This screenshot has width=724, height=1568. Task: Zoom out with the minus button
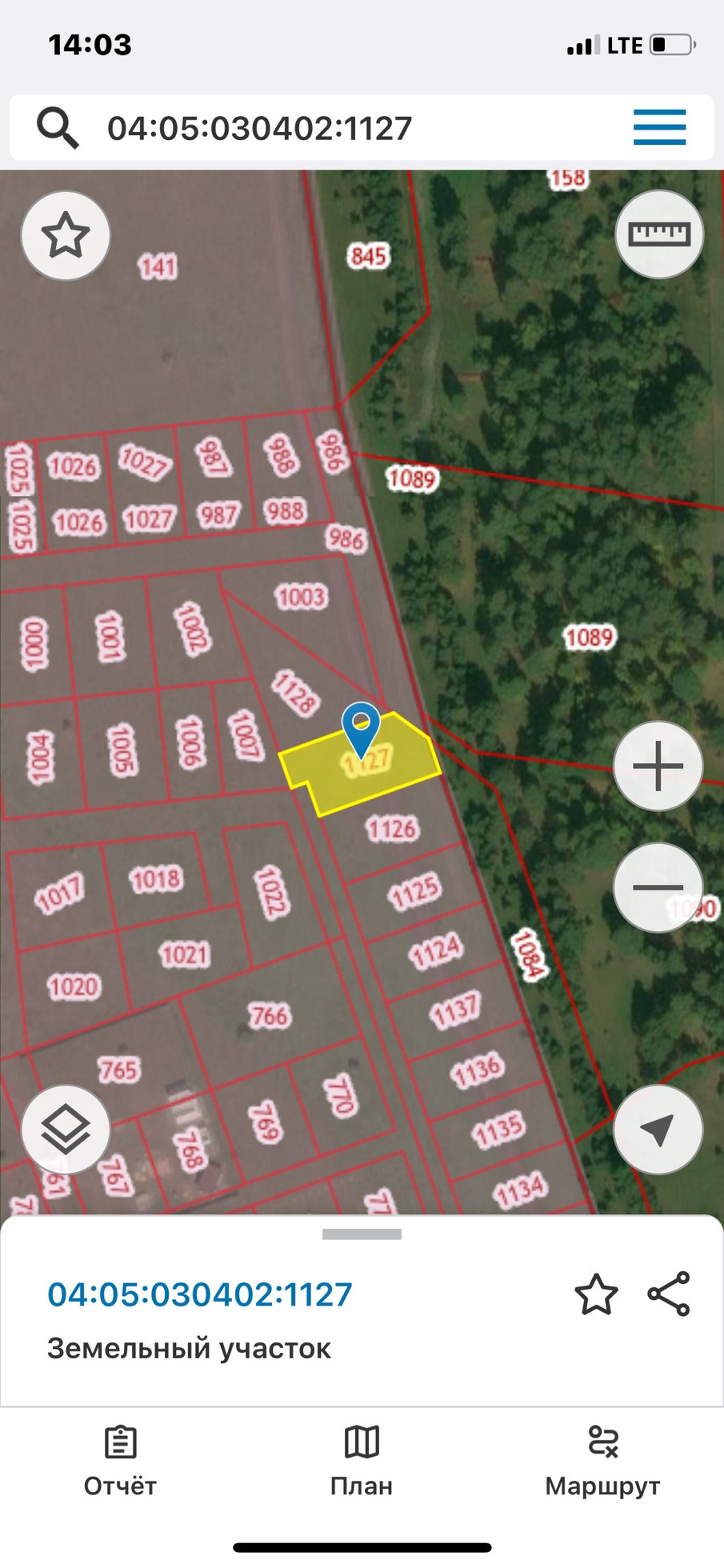coord(658,887)
